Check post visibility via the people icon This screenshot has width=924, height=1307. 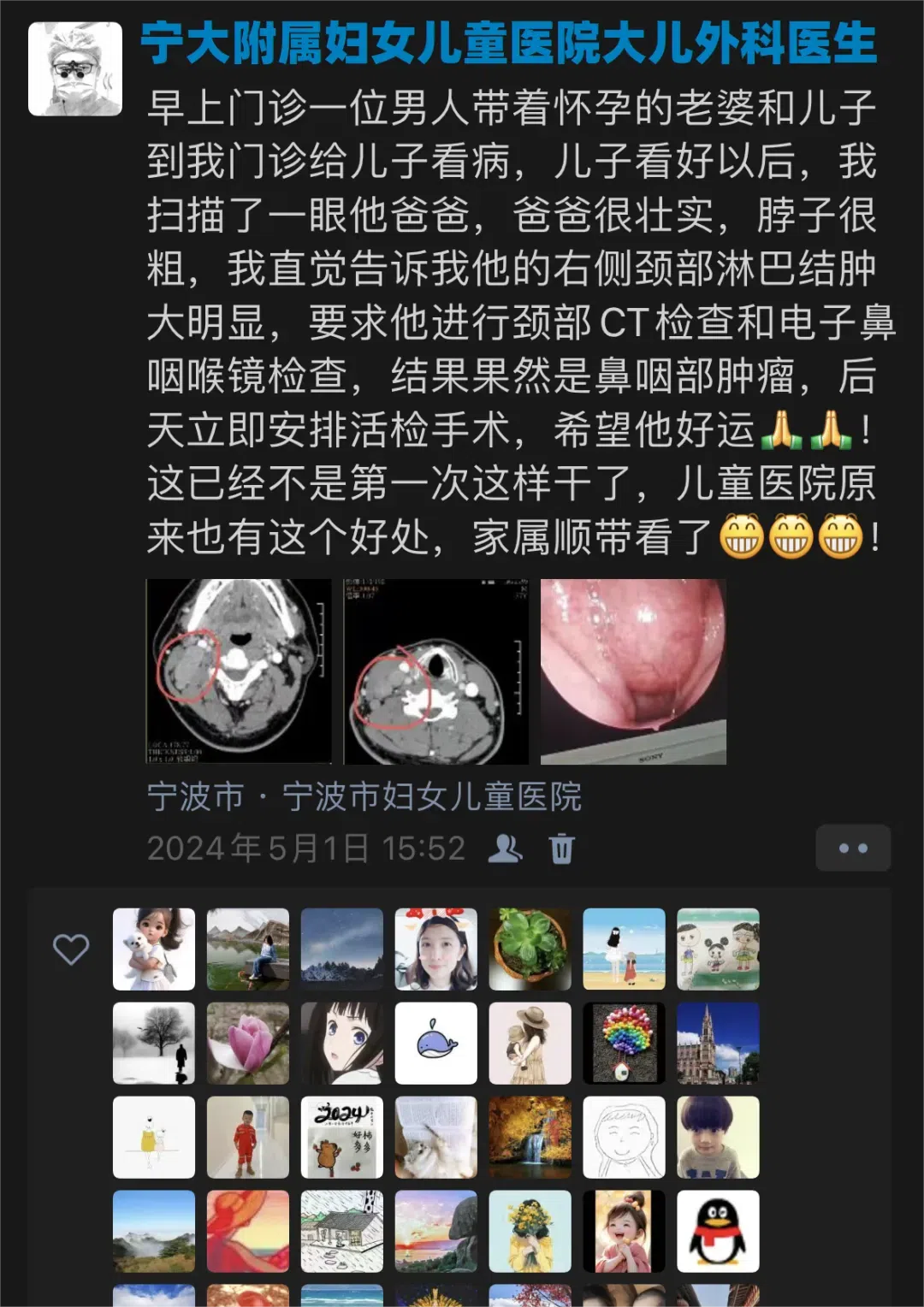pos(506,848)
